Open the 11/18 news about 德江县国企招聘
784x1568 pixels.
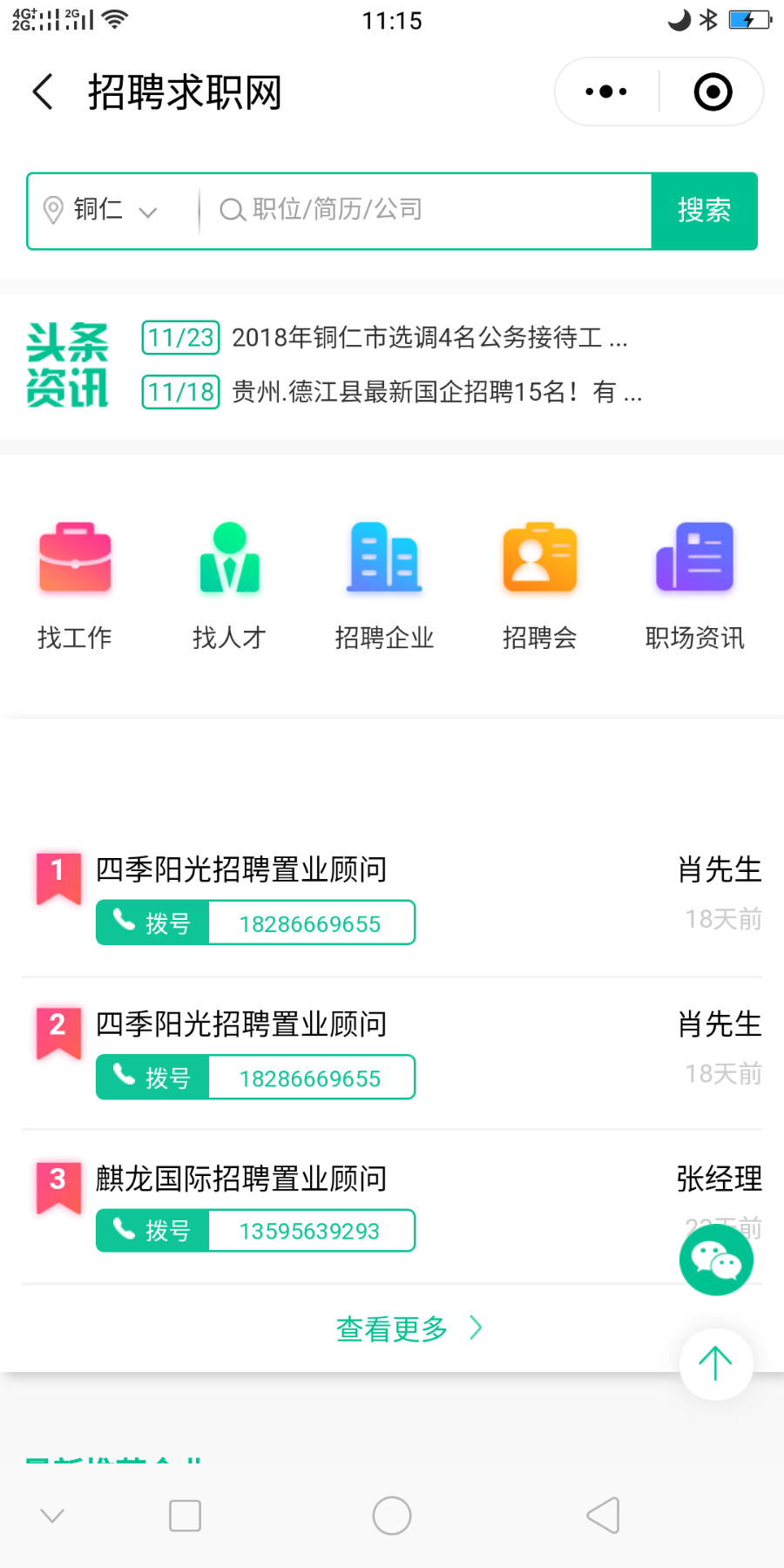click(436, 392)
